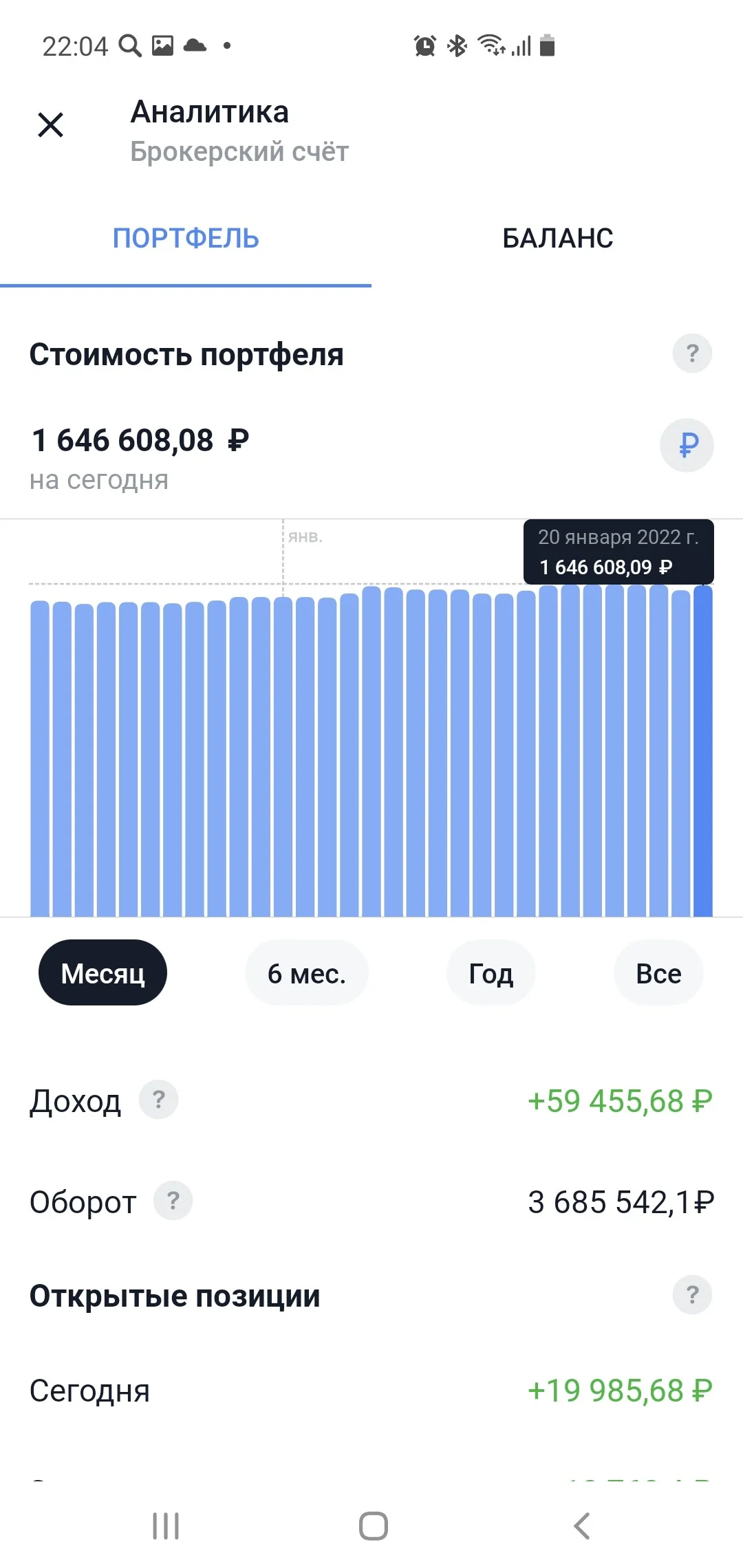Switch chart to Год period
The width and height of the screenshot is (743, 1568).
click(491, 972)
